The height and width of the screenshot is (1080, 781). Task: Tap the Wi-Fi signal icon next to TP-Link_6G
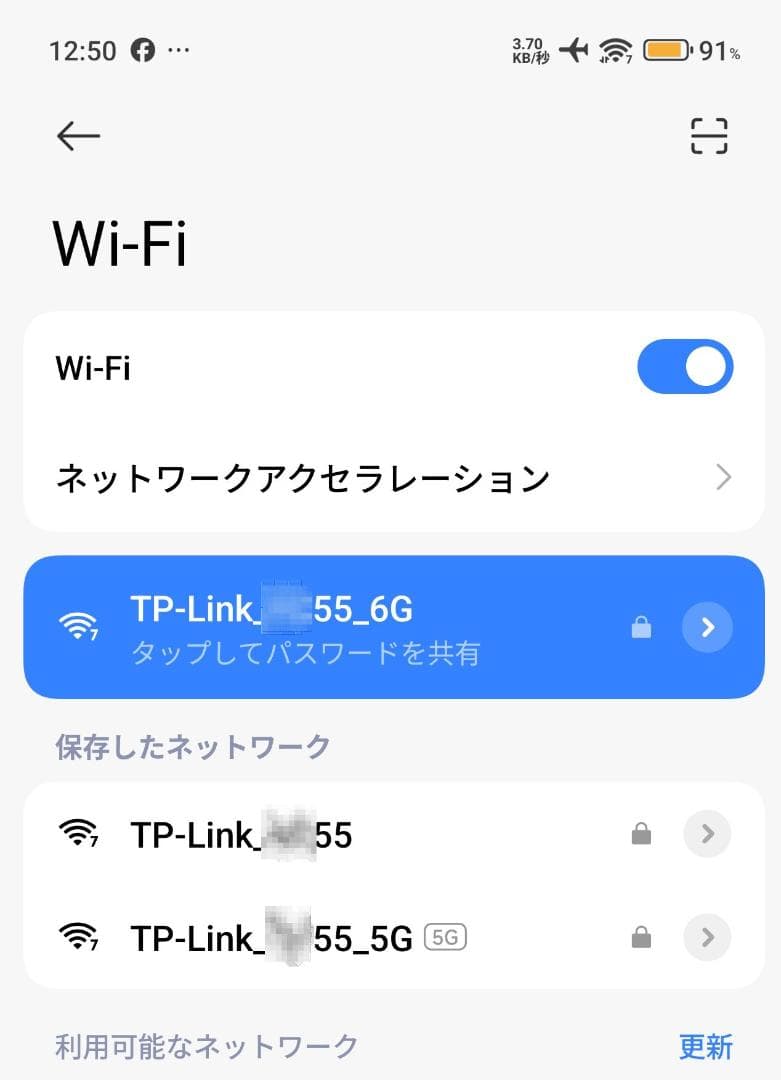80,627
